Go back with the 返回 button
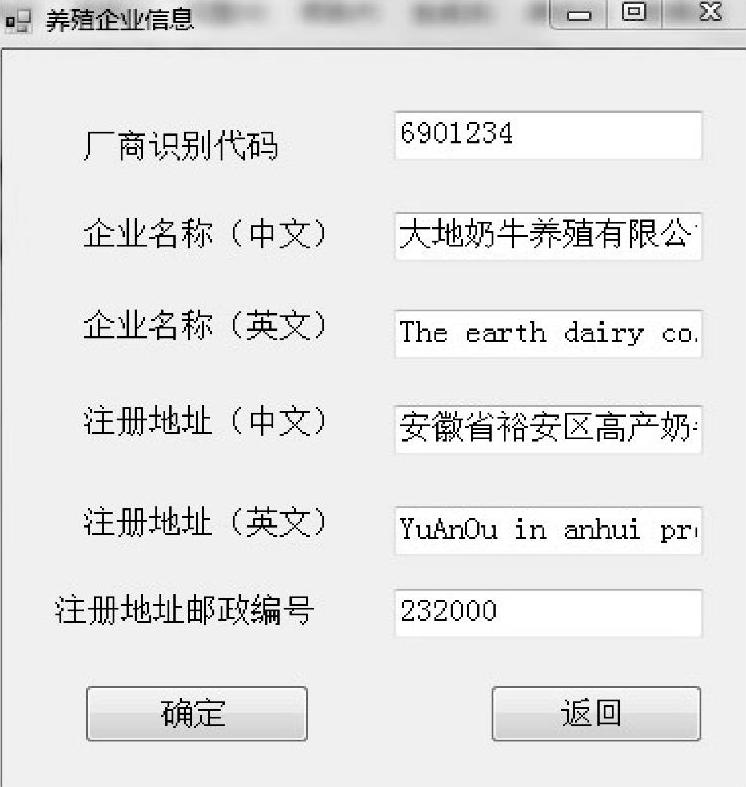 pyautogui.click(x=596, y=714)
